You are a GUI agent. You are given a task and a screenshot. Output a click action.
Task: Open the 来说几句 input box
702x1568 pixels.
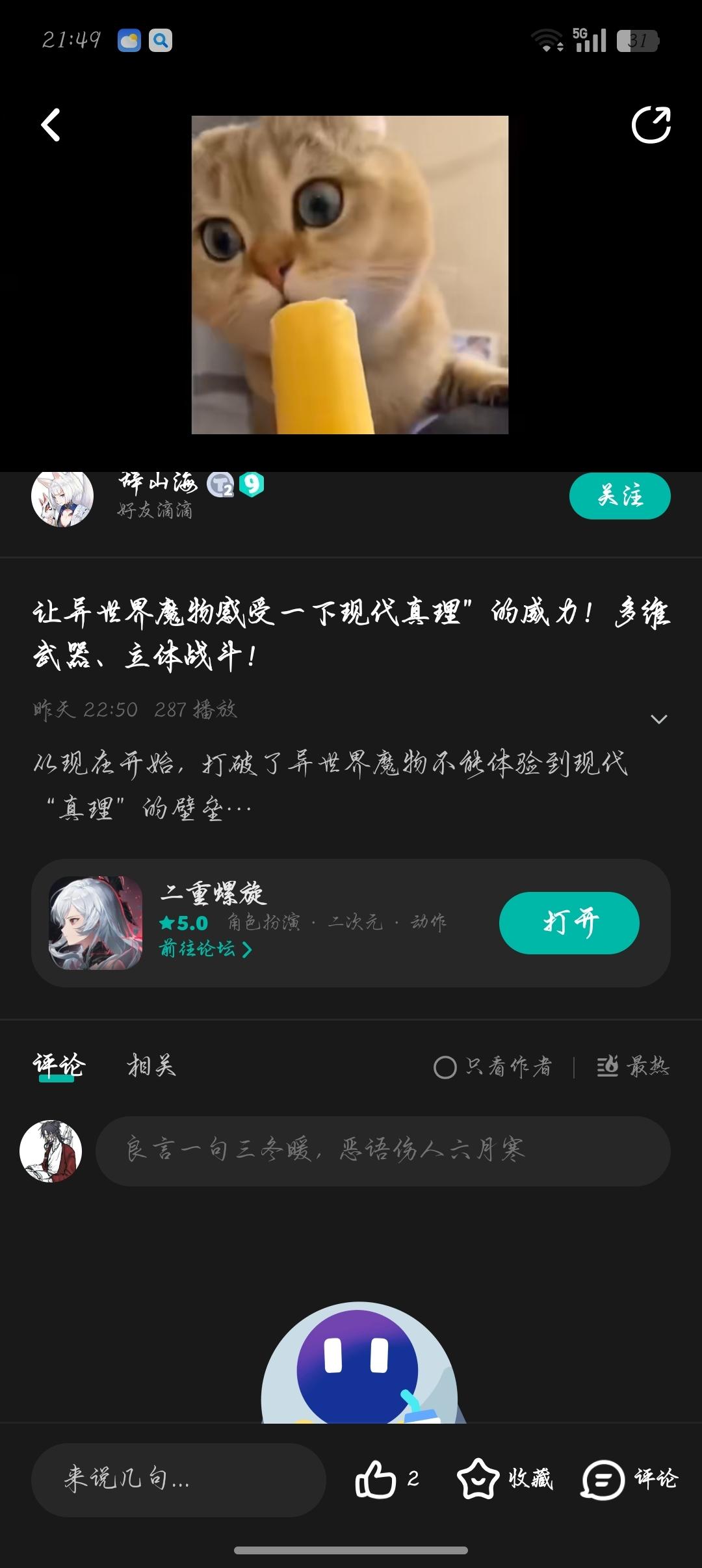click(x=178, y=1480)
